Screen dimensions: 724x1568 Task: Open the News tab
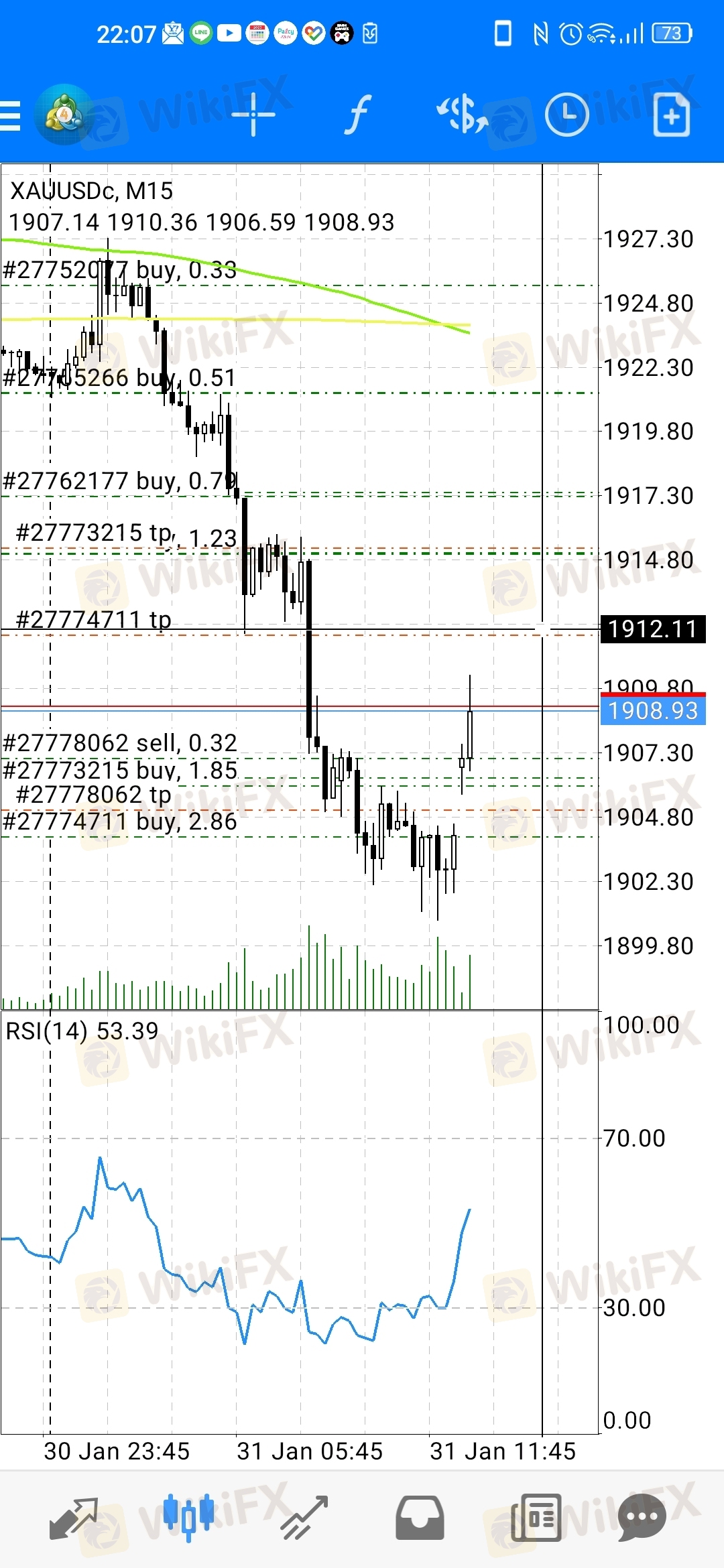point(536,1518)
